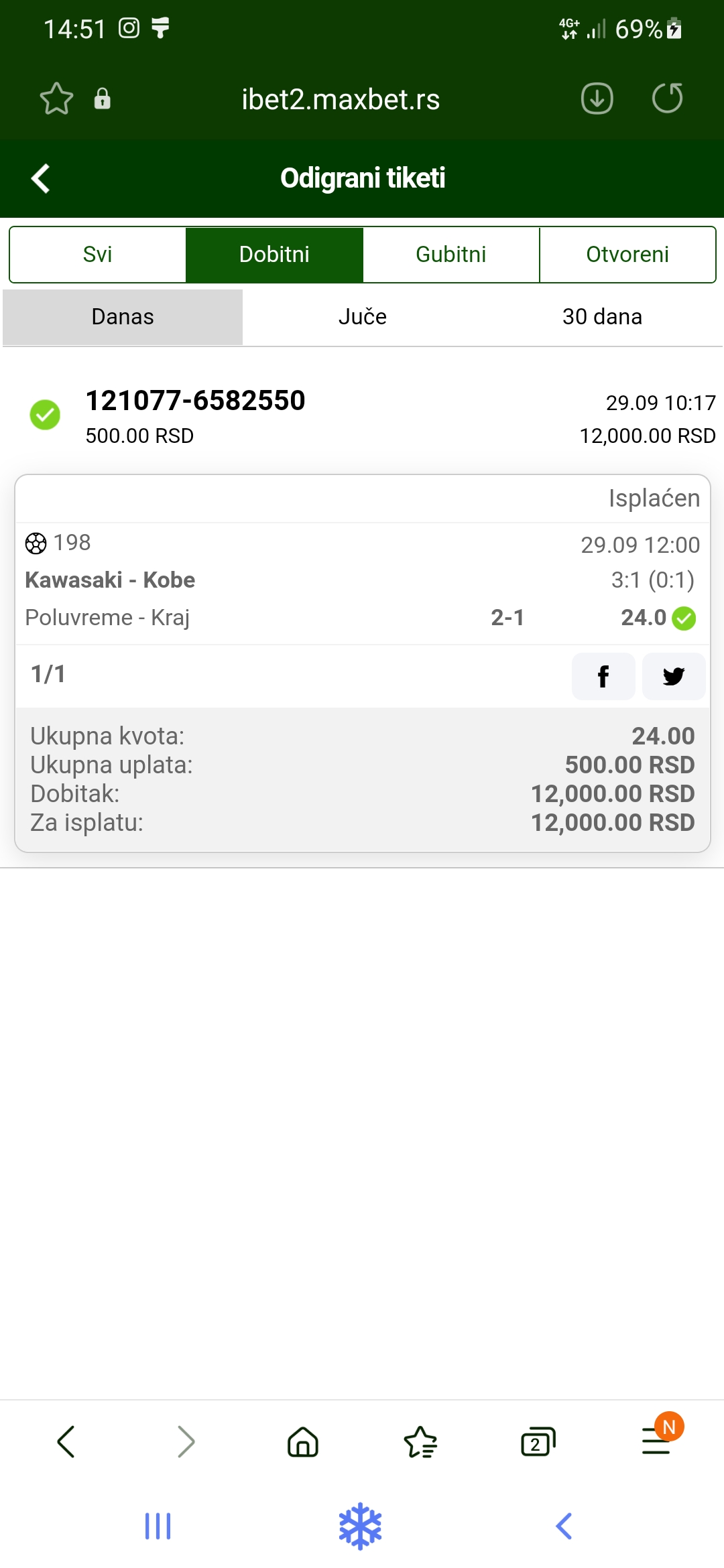
Task: Go to browser home page
Action: (x=303, y=1441)
